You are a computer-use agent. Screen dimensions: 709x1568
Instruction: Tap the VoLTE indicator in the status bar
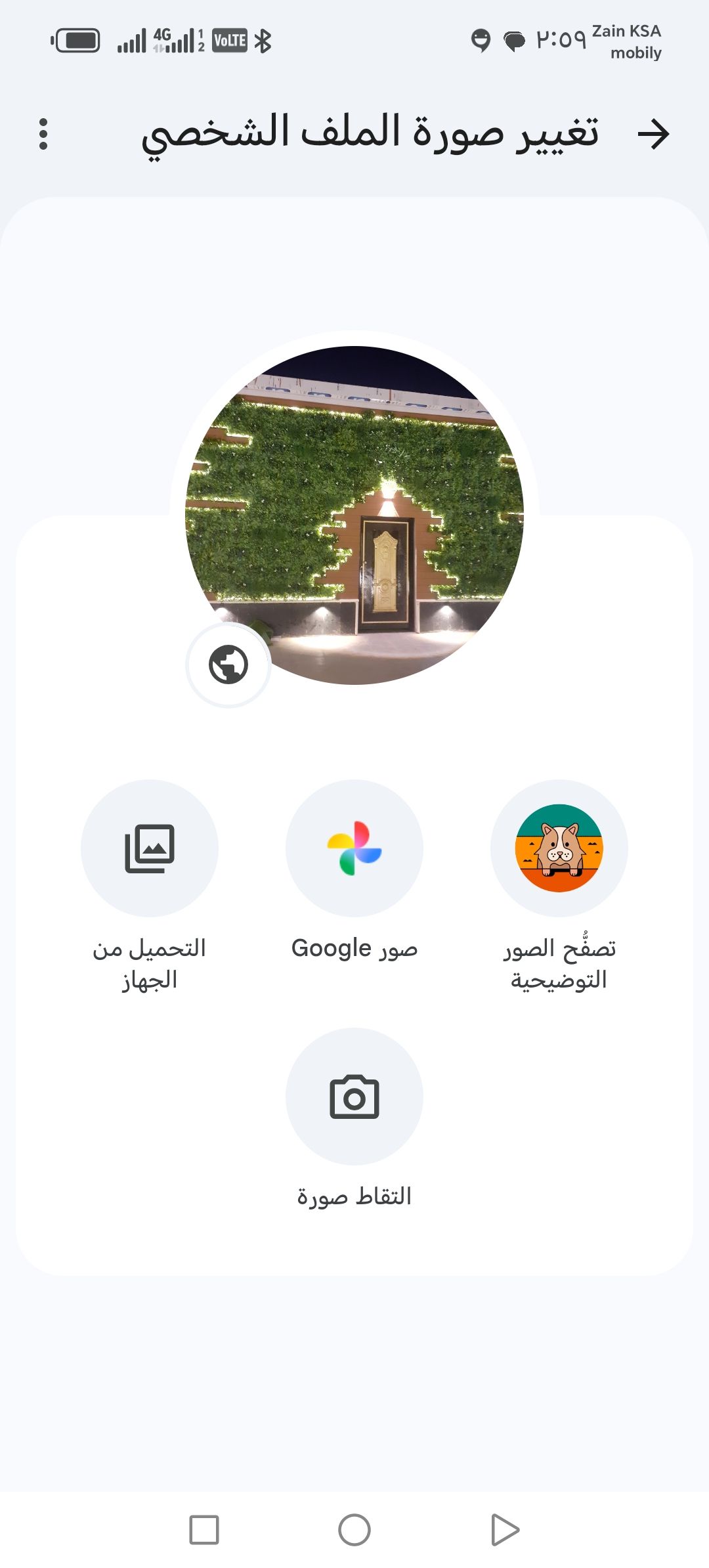(230, 41)
